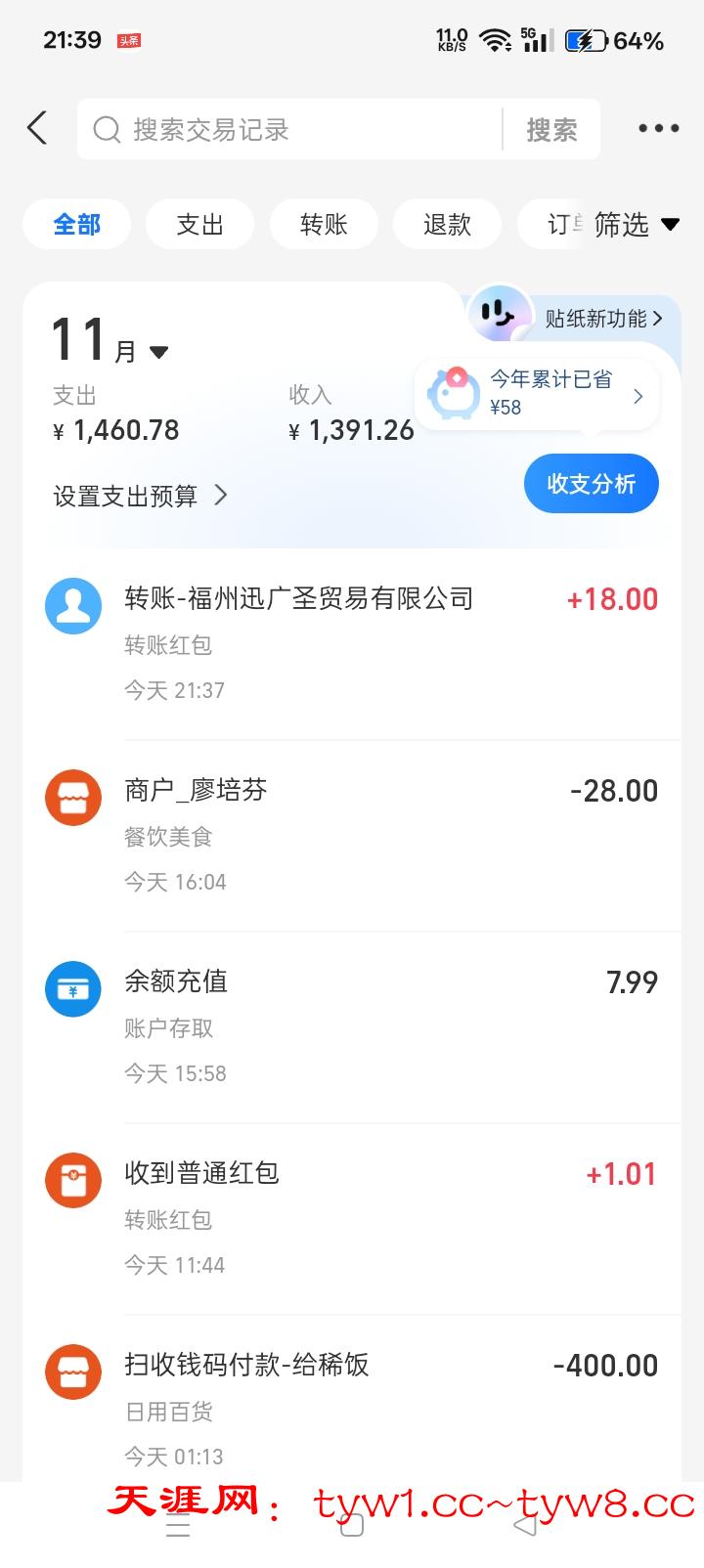Open 设置支出预算 settings

[x=140, y=496]
